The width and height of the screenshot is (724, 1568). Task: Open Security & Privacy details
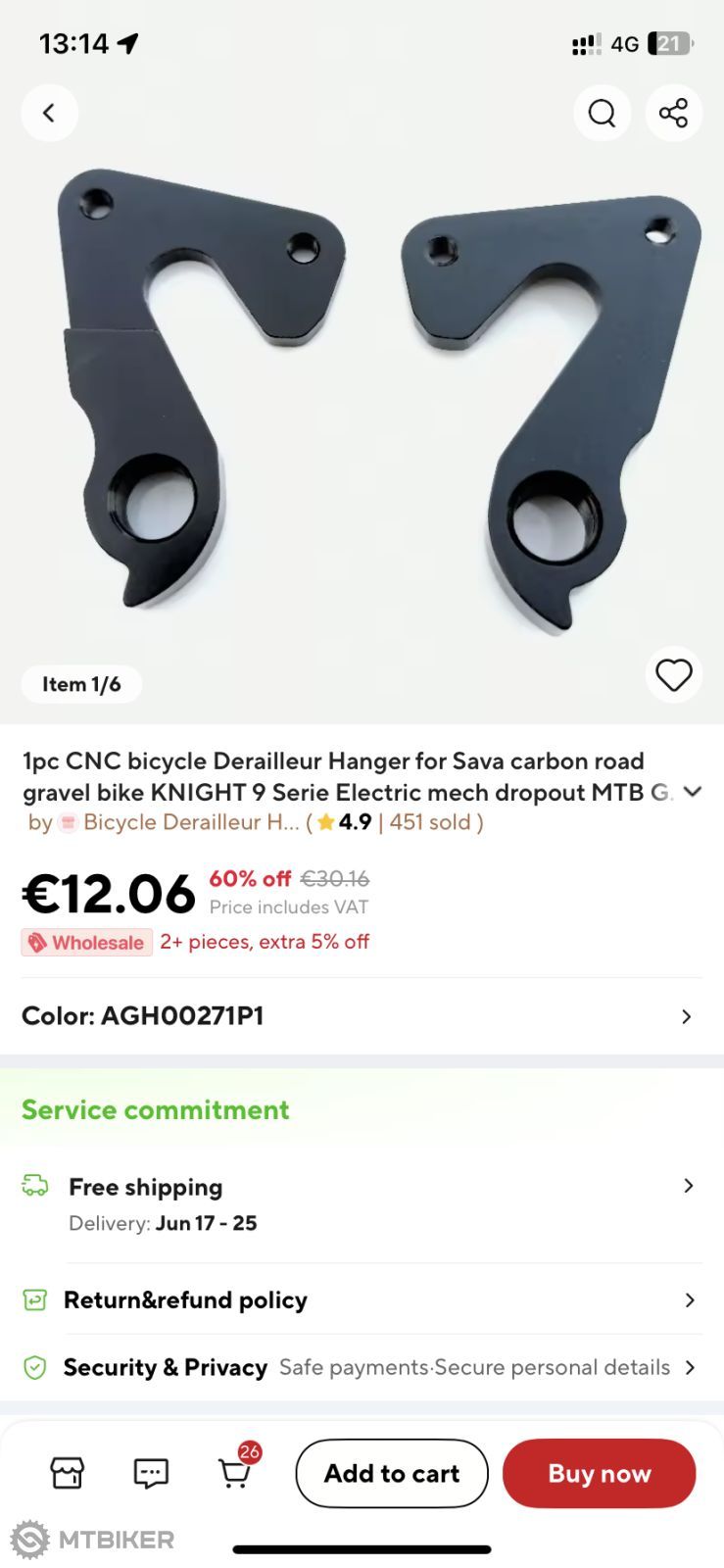[x=362, y=1367]
